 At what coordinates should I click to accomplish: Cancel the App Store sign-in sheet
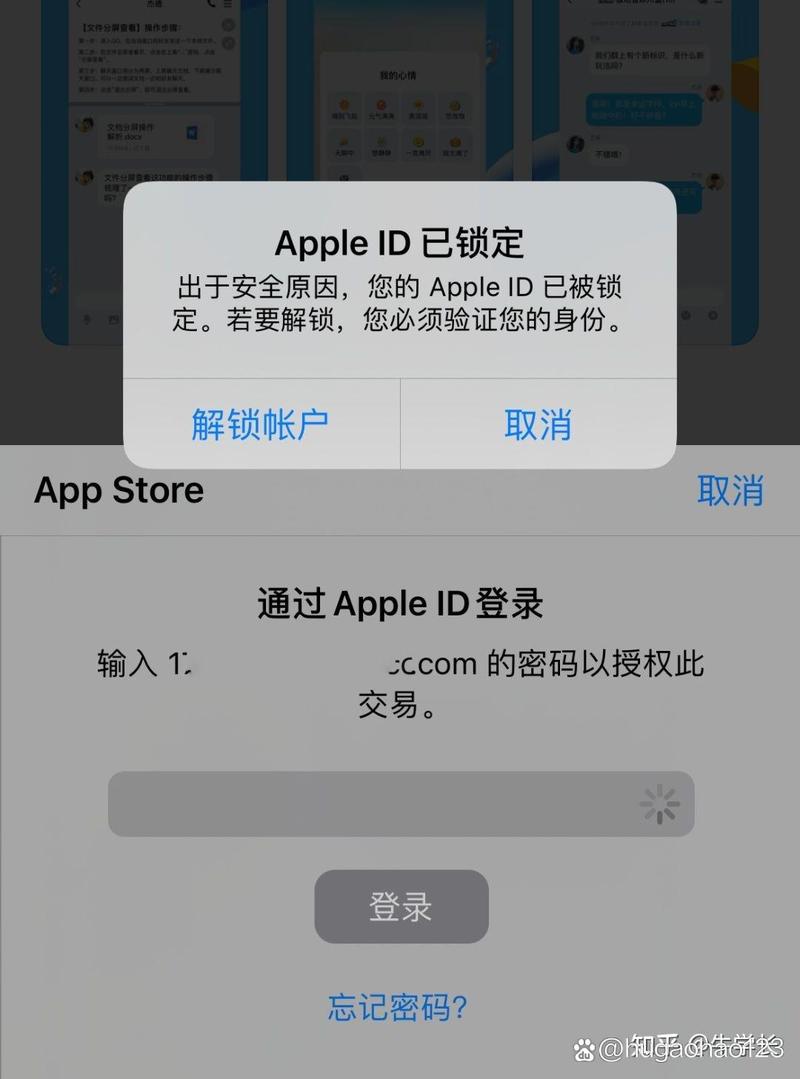tap(730, 491)
